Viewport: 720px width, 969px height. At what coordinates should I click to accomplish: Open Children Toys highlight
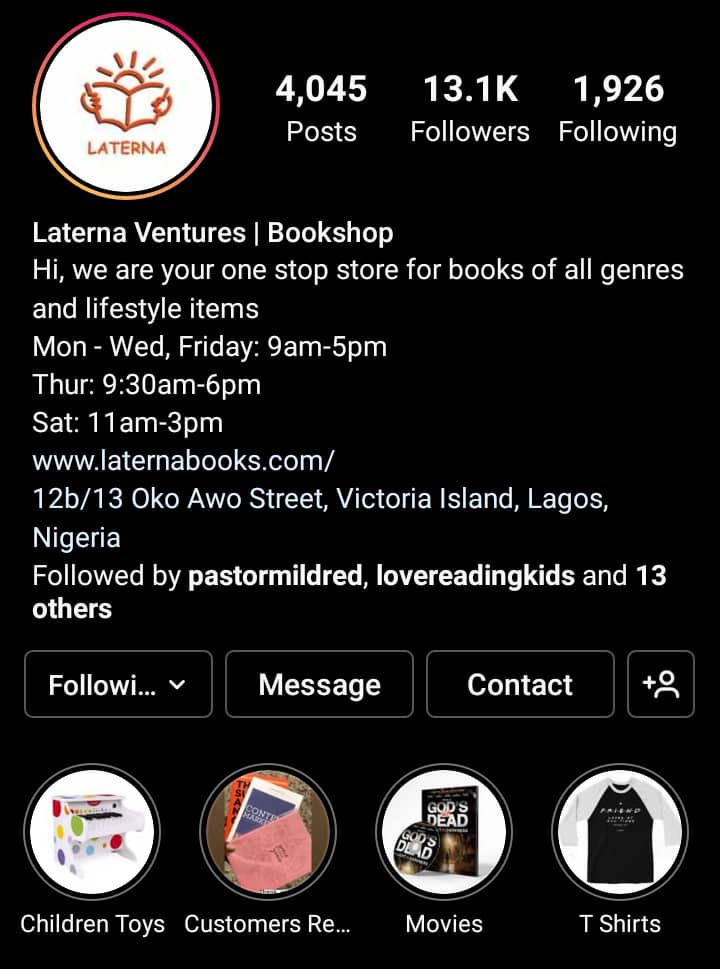(x=92, y=832)
